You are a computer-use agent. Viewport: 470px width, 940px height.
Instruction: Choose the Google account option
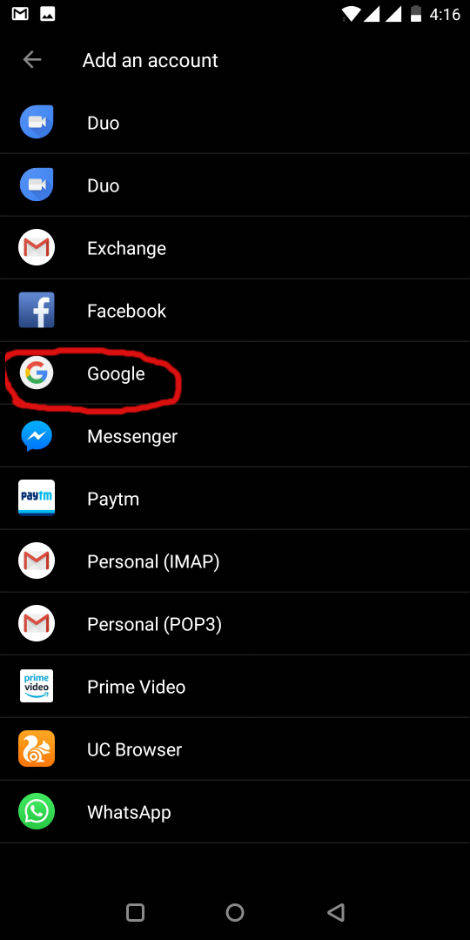(x=235, y=373)
